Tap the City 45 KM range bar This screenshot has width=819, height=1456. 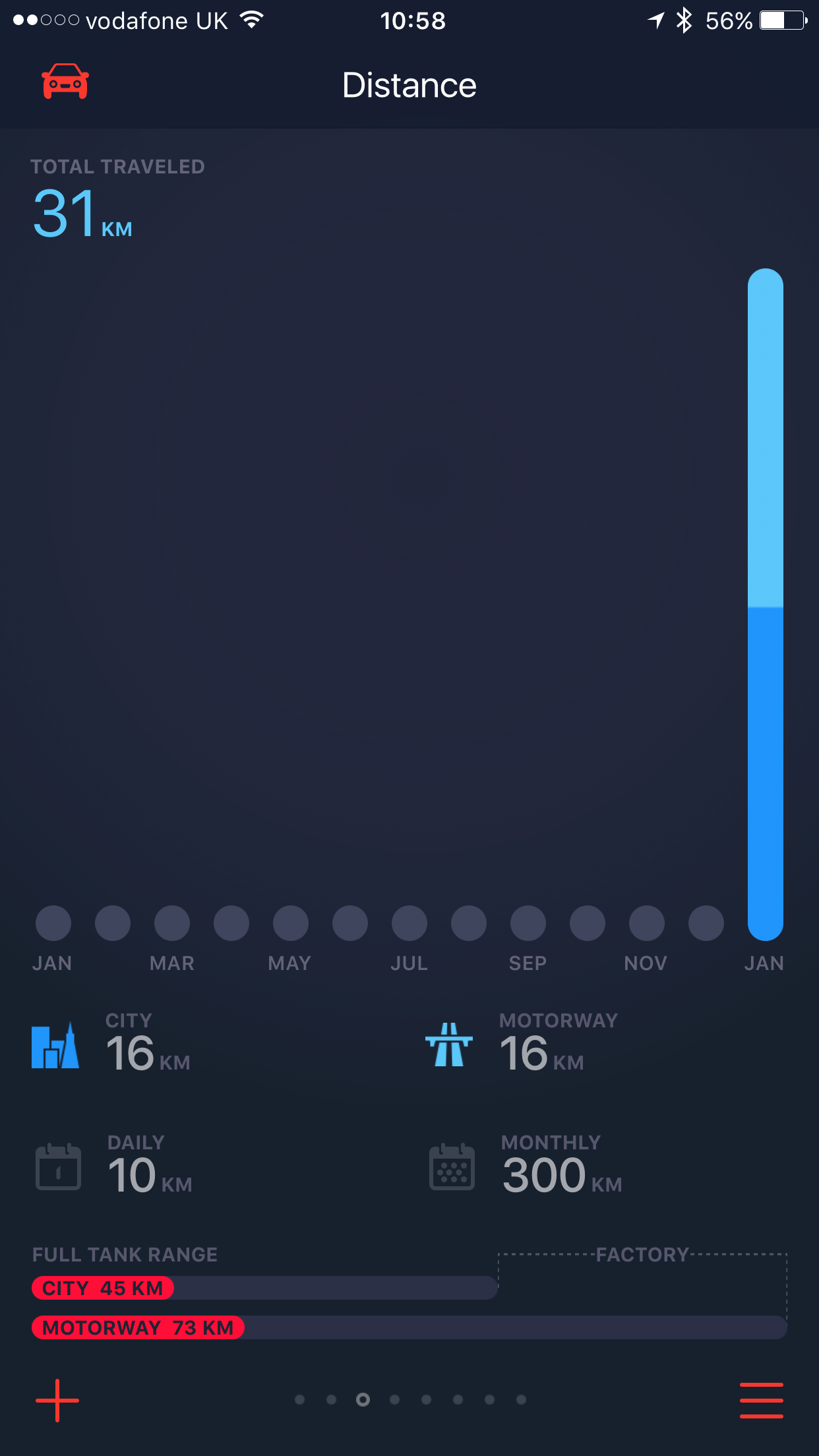(x=264, y=1288)
